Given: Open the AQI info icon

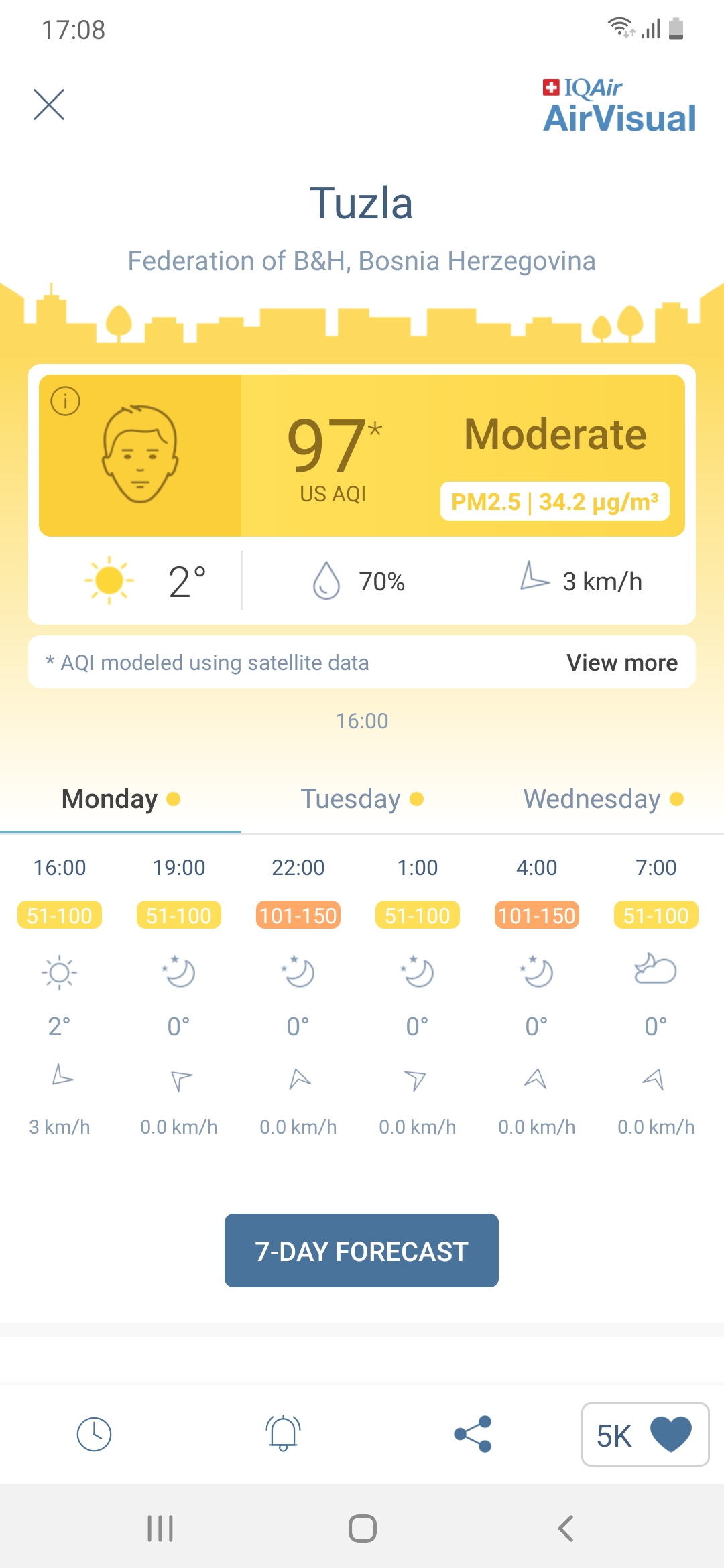Looking at the screenshot, I should coord(66,401).
